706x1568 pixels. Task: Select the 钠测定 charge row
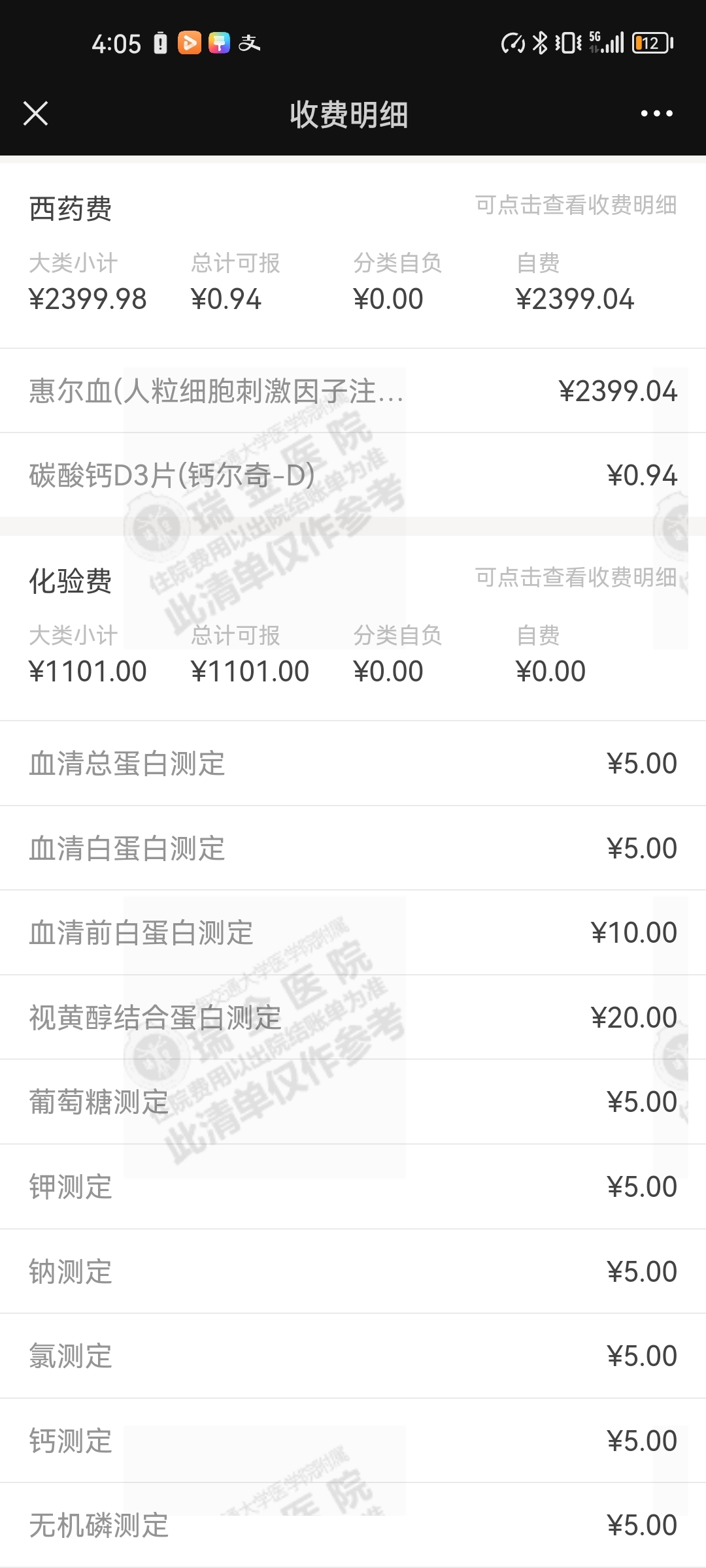point(353,1271)
